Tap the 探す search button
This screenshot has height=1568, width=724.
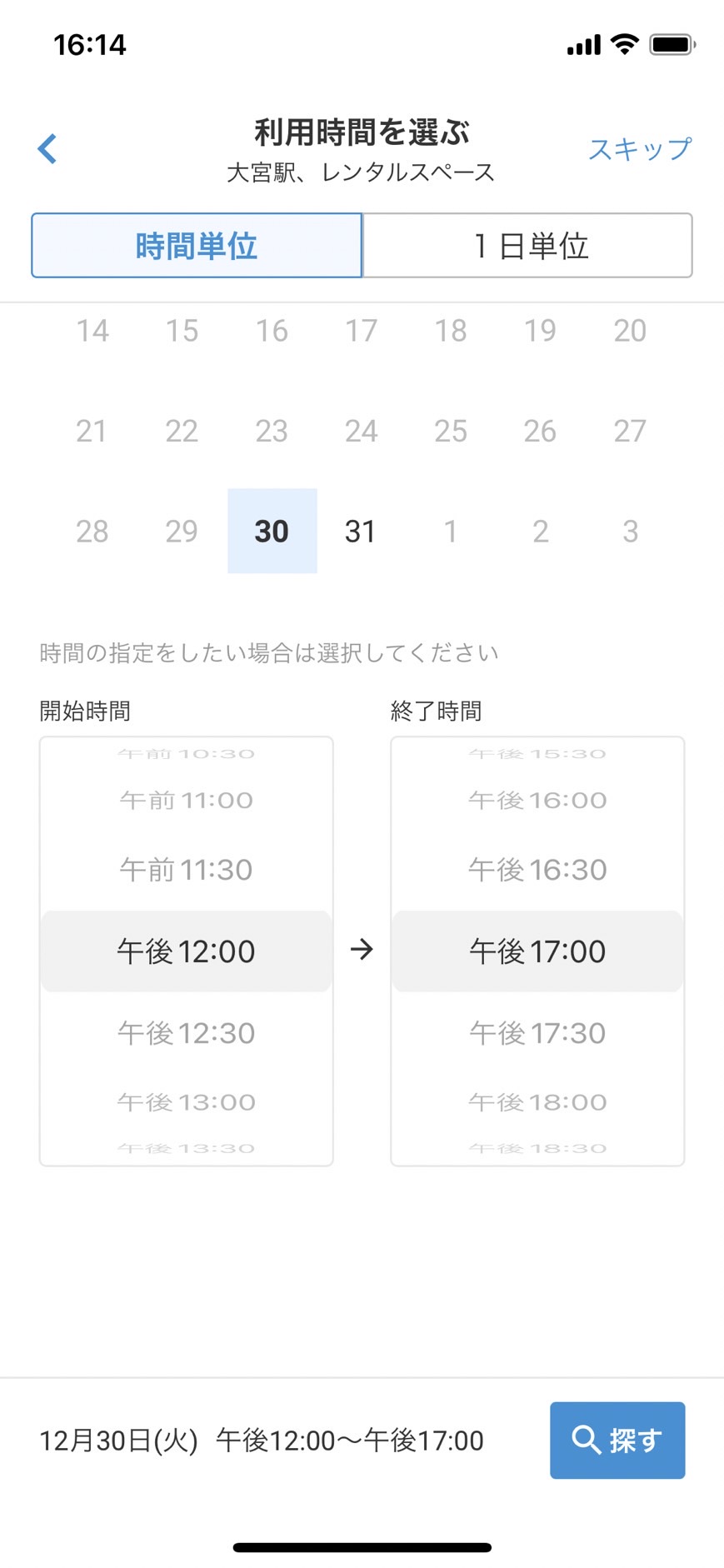(x=617, y=1440)
